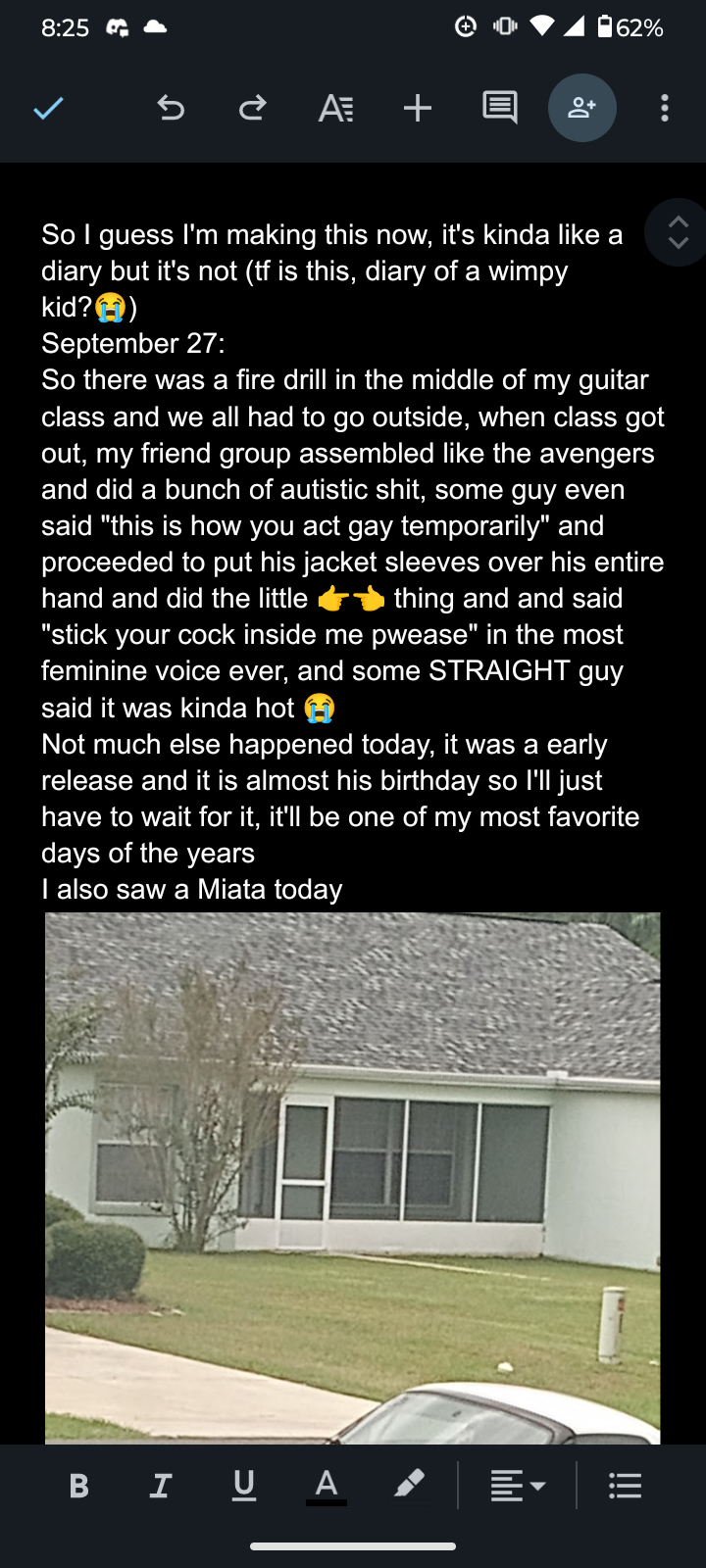Open the three-dot overflow menu
The height and width of the screenshot is (1568, 706).
click(665, 108)
